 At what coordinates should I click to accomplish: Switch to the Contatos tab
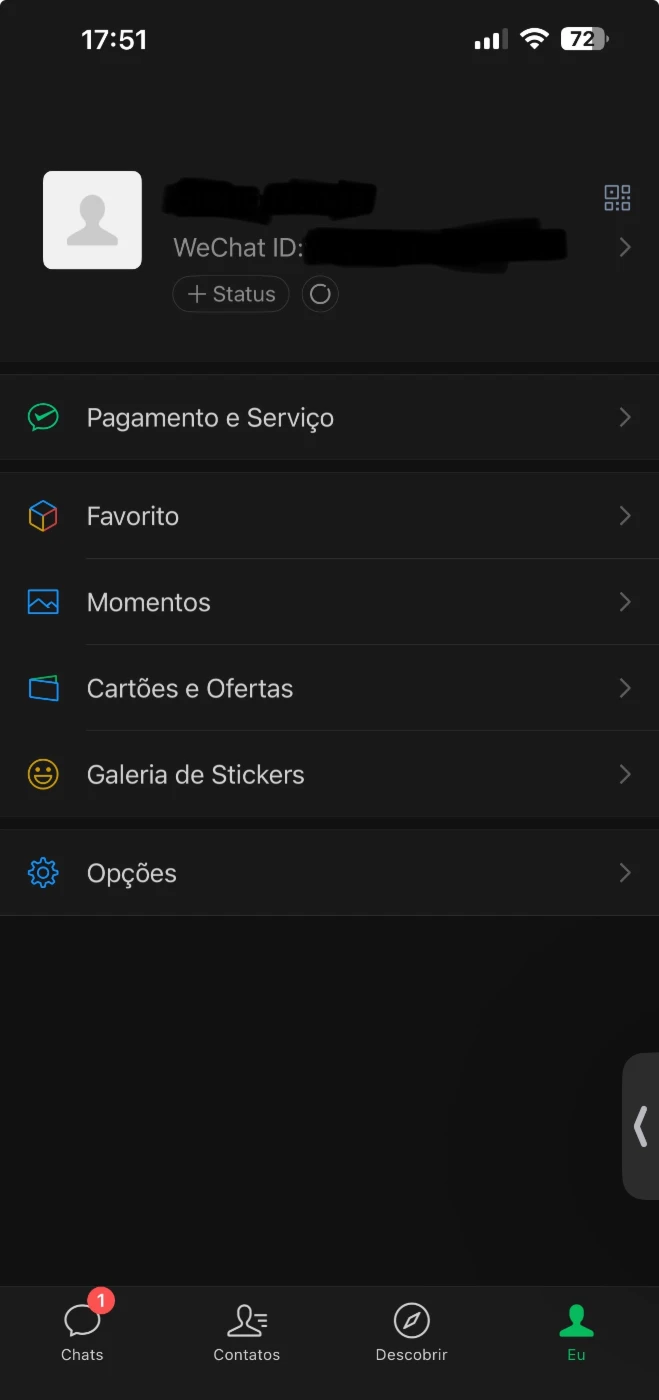pyautogui.click(x=247, y=1332)
